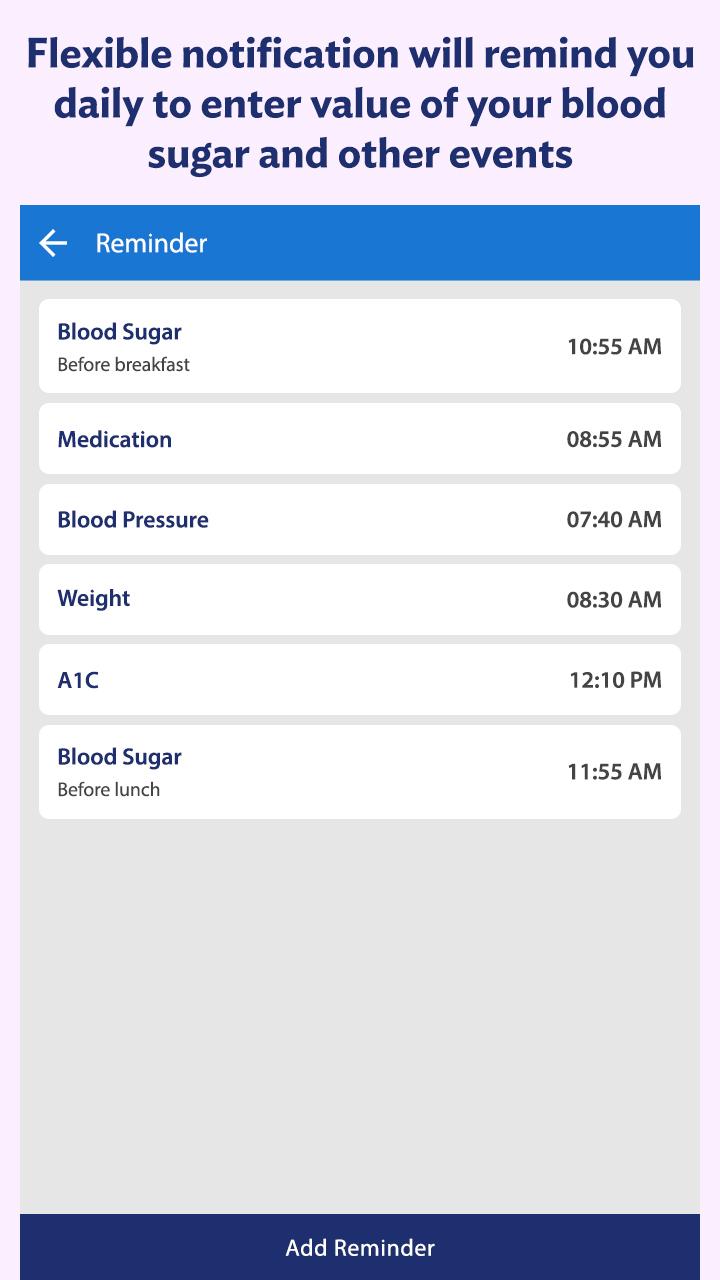Click the back arrow in the Reminder header

(53, 241)
